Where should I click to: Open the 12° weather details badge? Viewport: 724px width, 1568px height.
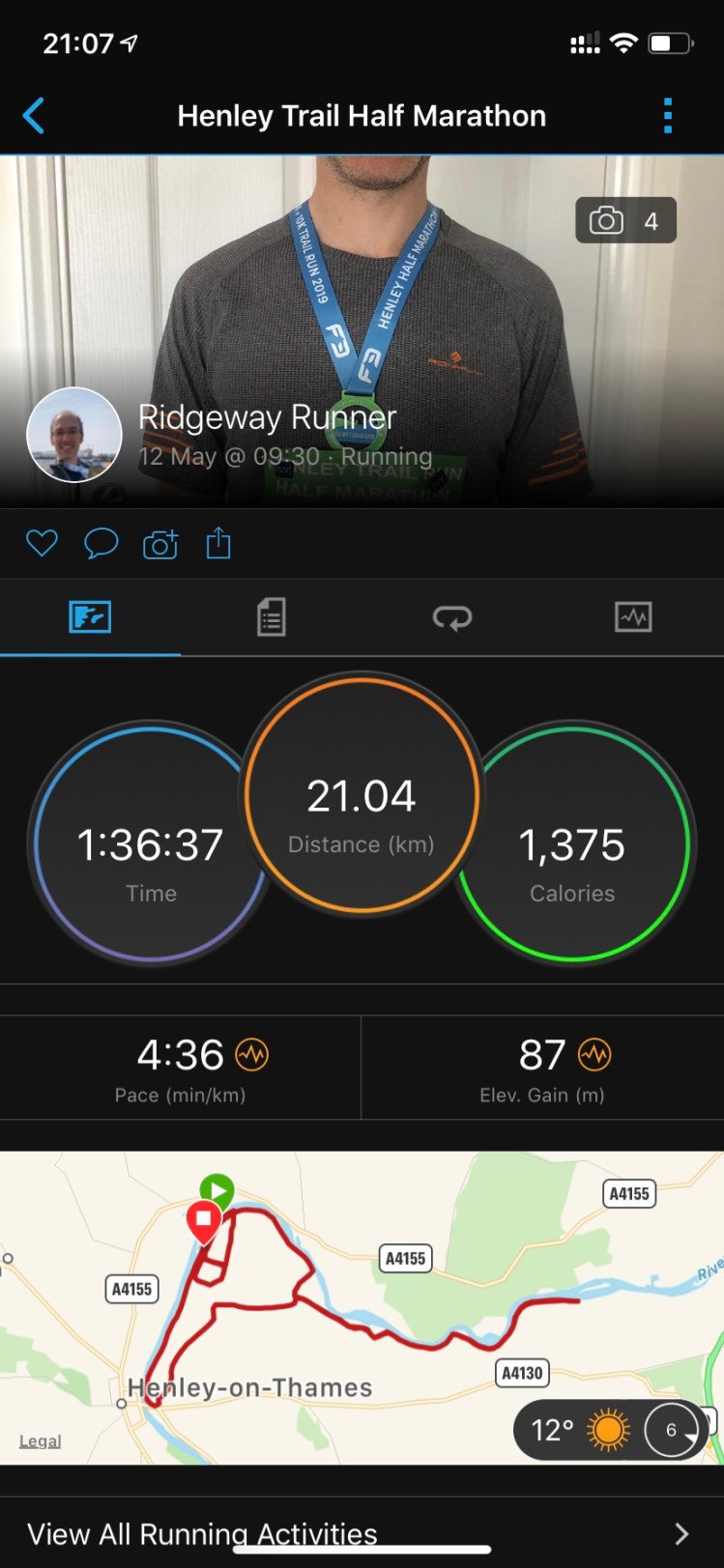tap(579, 1429)
